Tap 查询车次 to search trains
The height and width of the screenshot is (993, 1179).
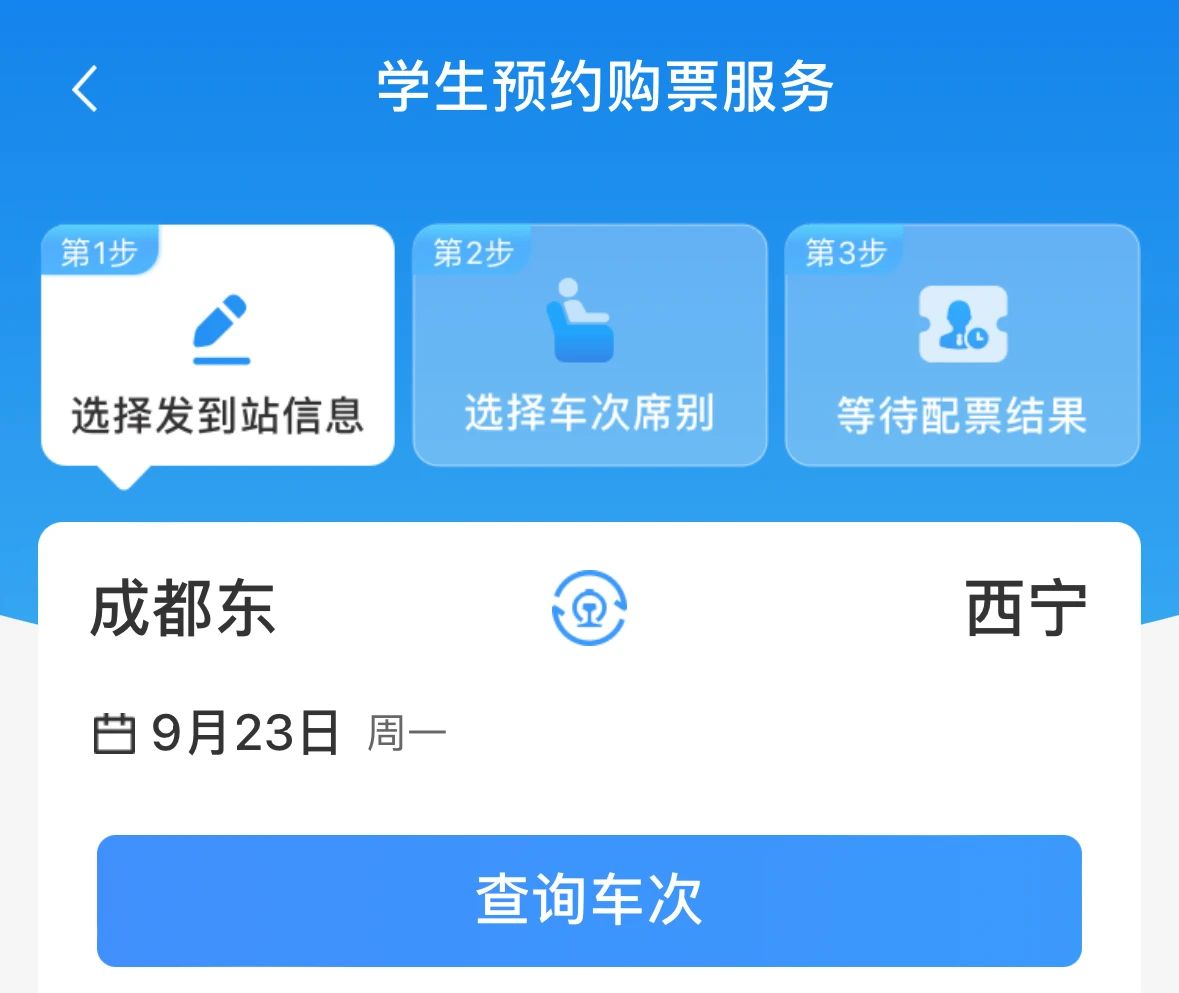pos(589,900)
